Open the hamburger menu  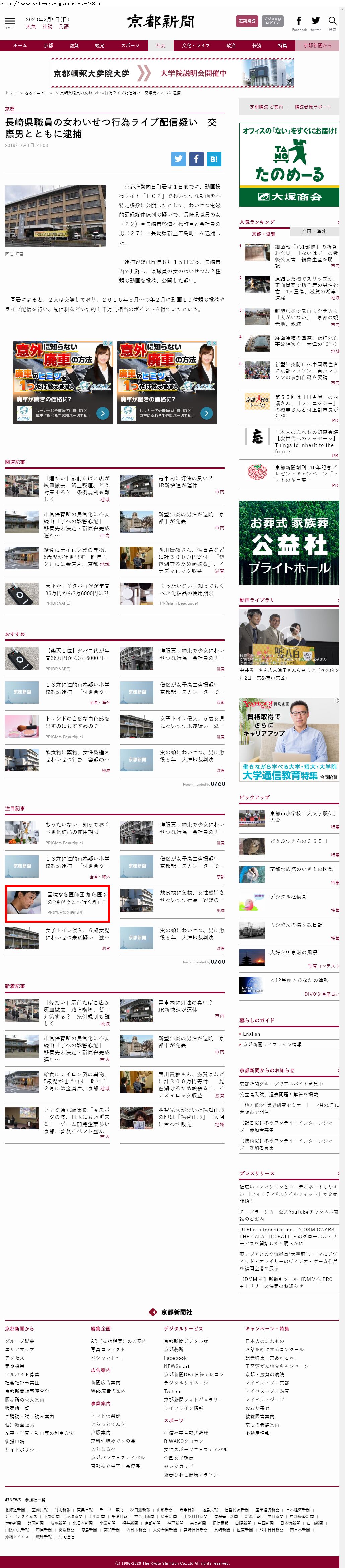(x=10, y=22)
